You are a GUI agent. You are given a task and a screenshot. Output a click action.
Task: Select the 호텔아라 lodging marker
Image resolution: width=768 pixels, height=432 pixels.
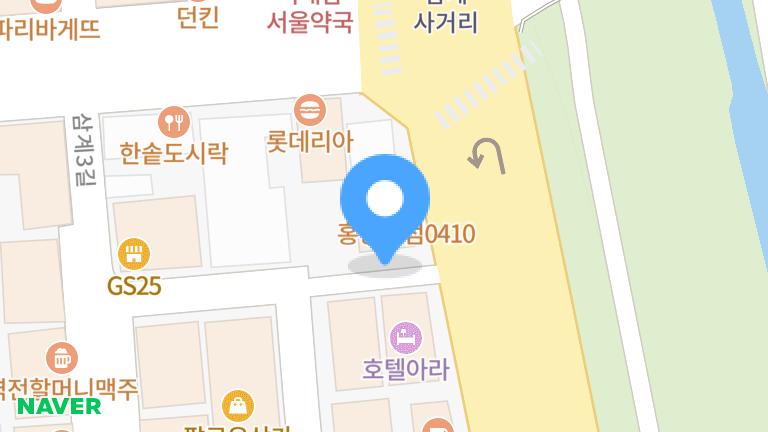405,335
